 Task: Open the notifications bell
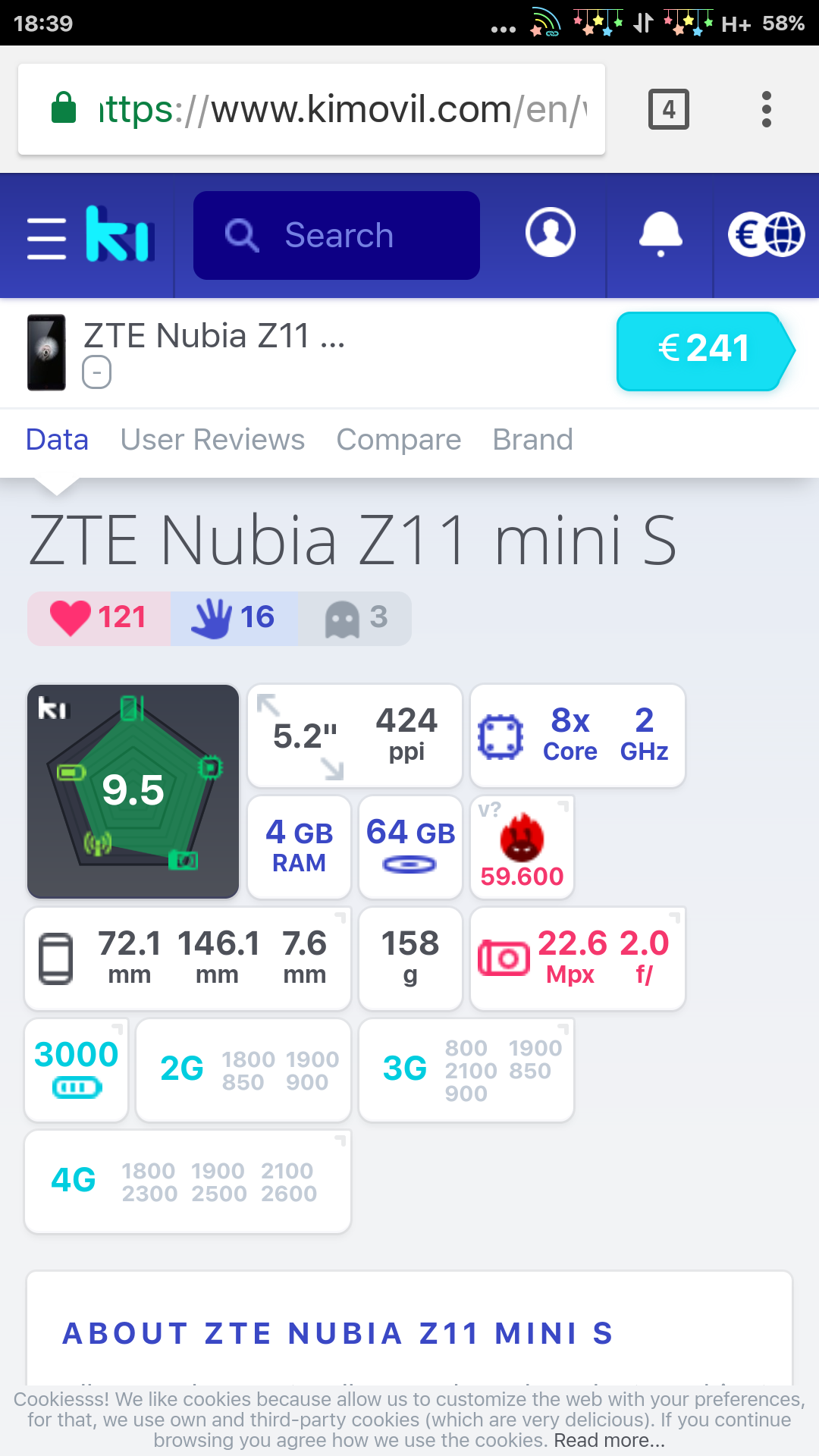pos(660,234)
